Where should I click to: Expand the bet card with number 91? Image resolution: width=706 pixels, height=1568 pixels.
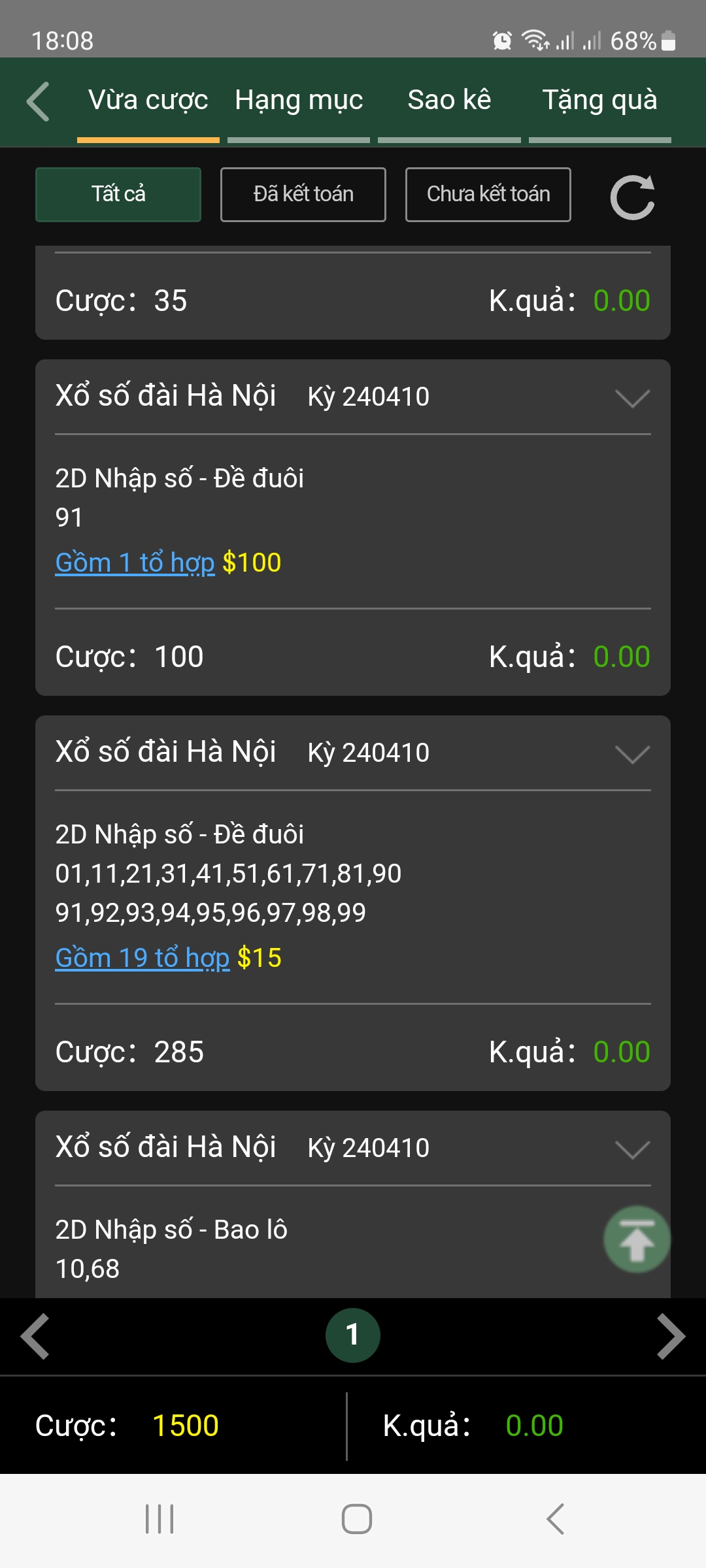[x=633, y=398]
